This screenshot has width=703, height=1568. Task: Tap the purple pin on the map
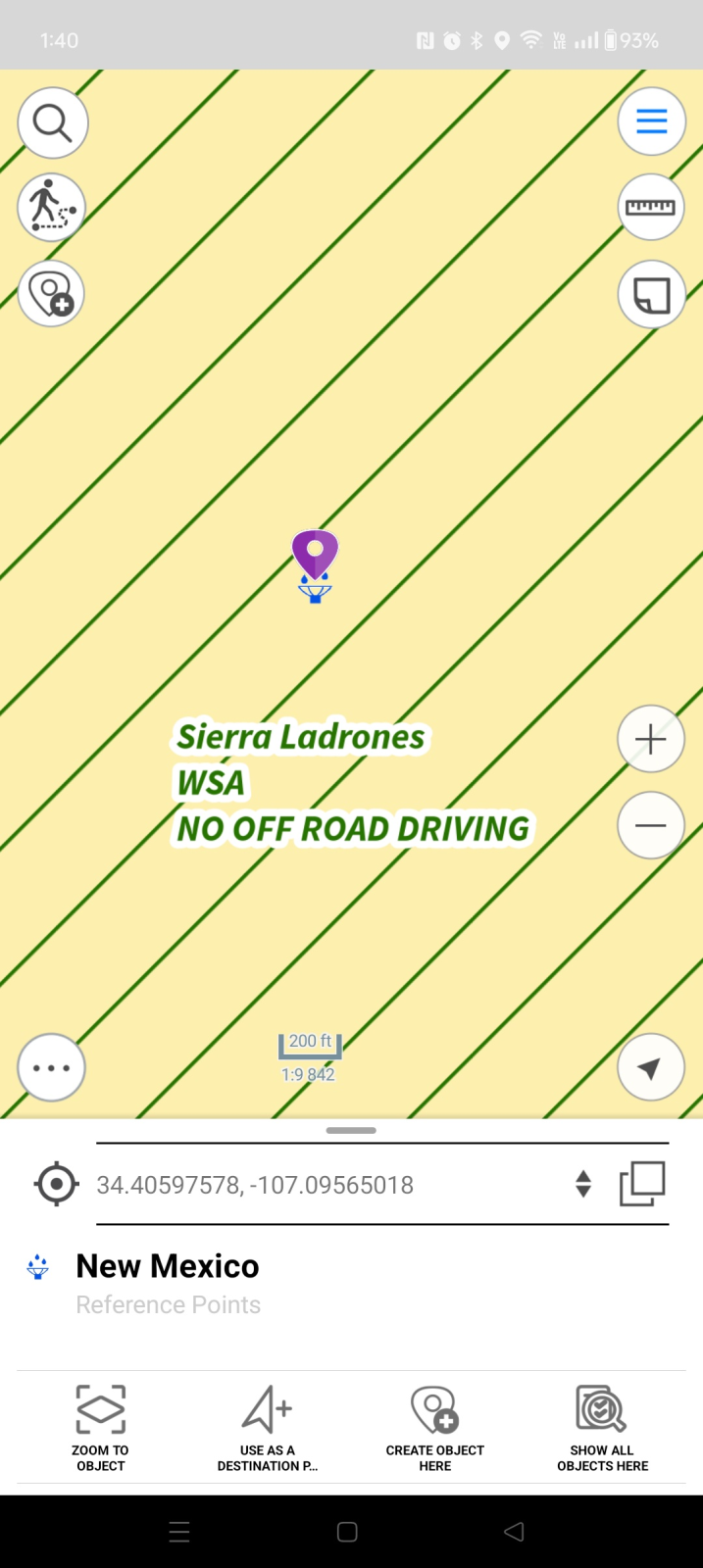(315, 554)
